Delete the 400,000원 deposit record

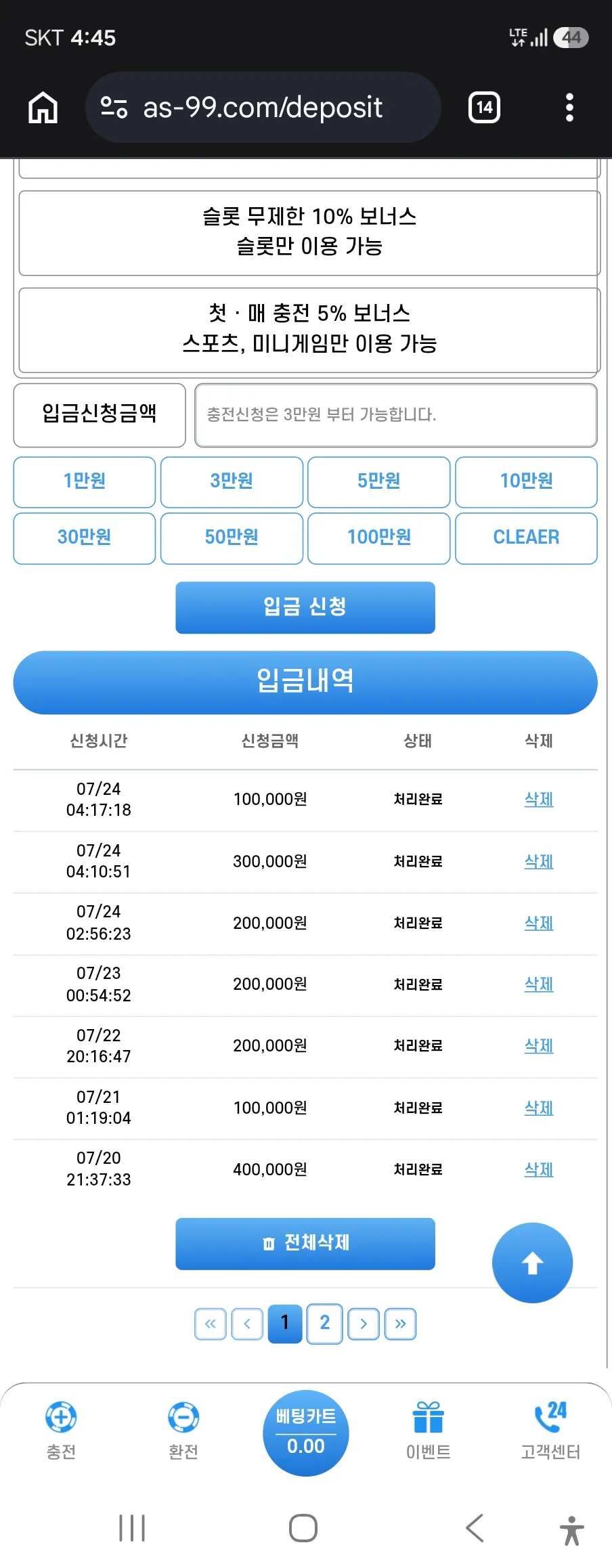click(x=539, y=1169)
